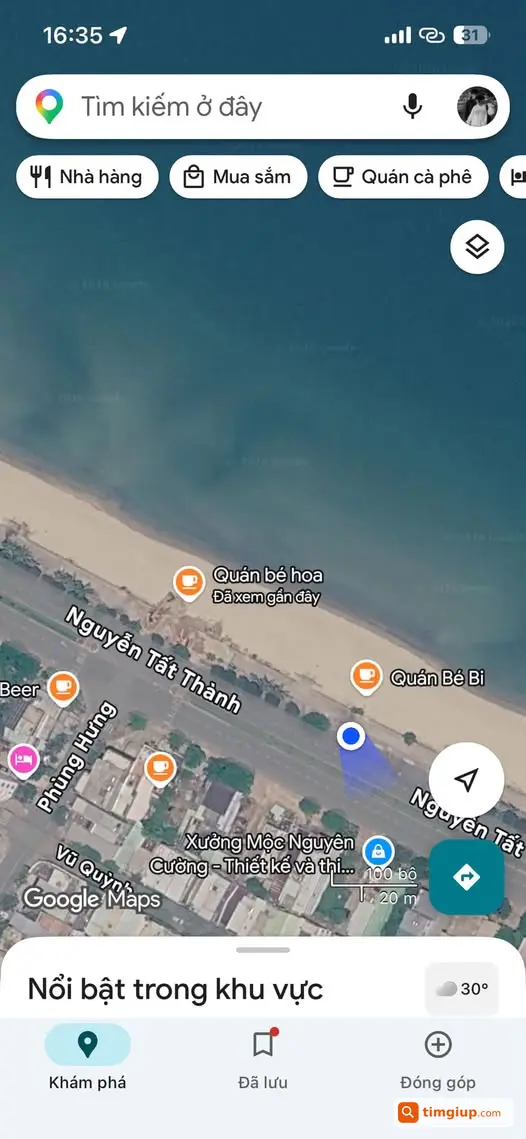Tap the pink hotel marker on map

(23, 761)
